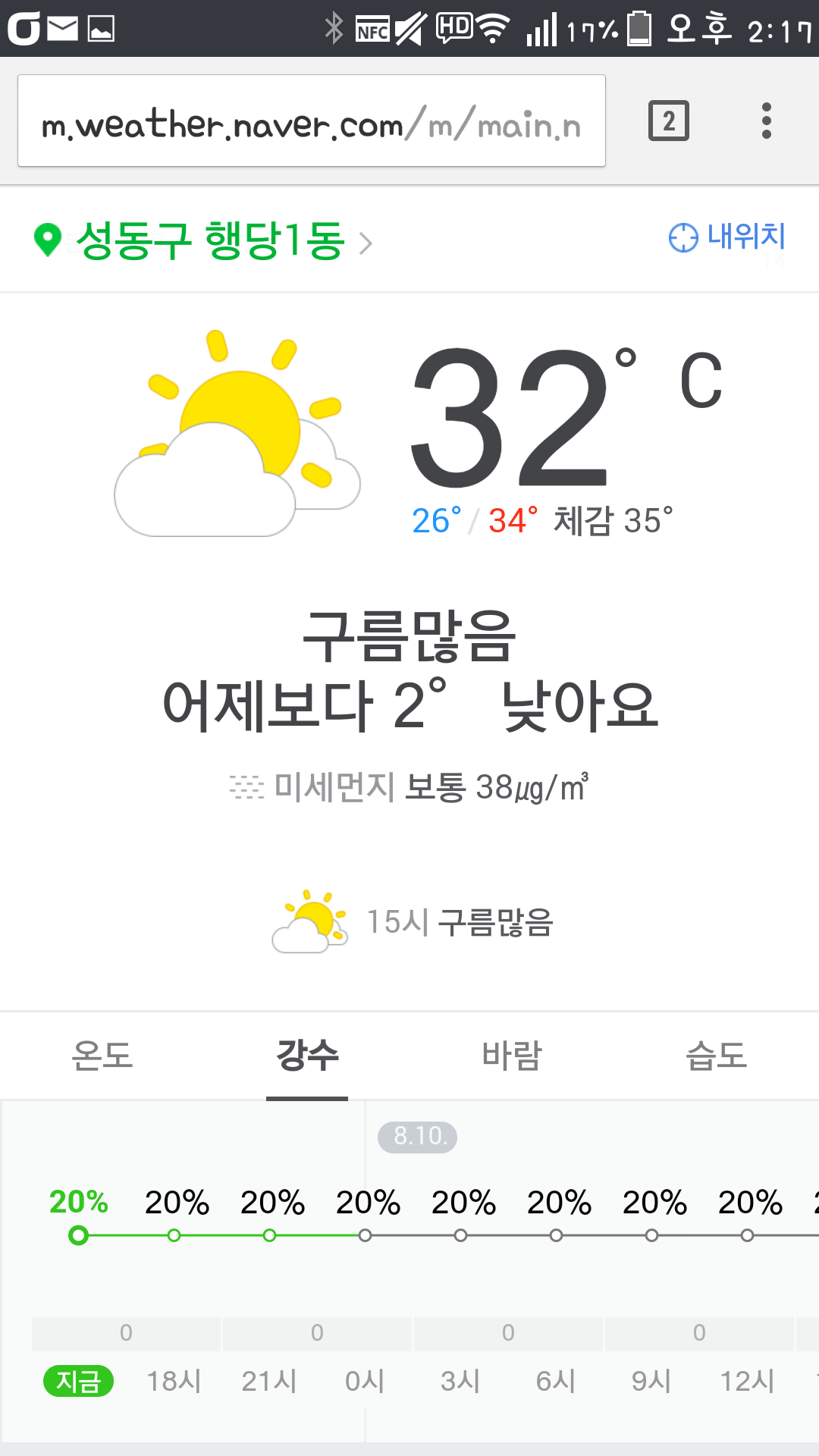Tap the URL address bar
The image size is (819, 1456).
click(x=311, y=121)
